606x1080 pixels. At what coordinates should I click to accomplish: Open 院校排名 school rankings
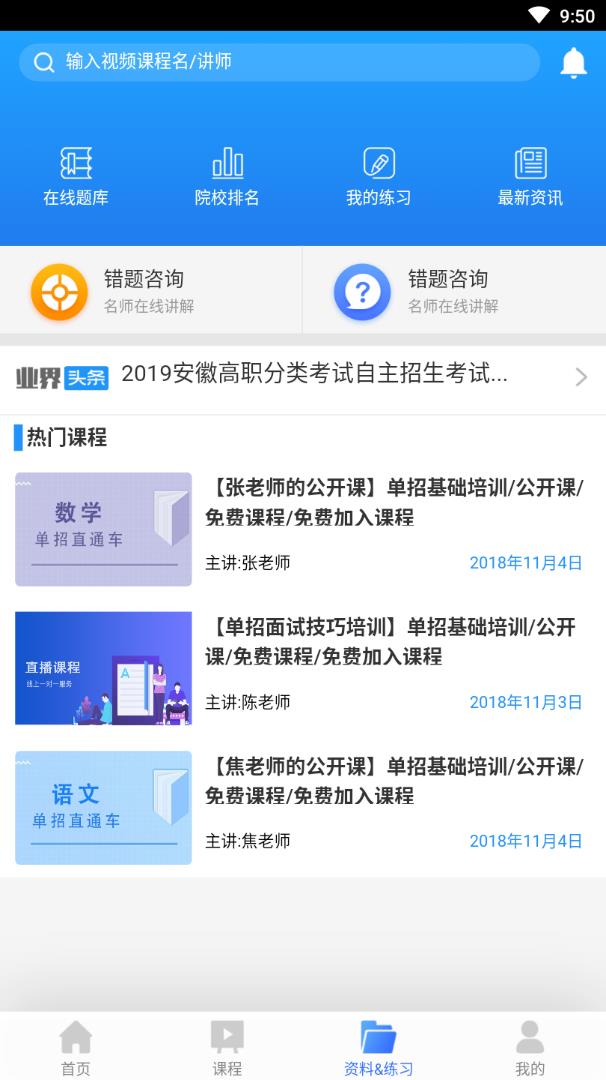(227, 177)
